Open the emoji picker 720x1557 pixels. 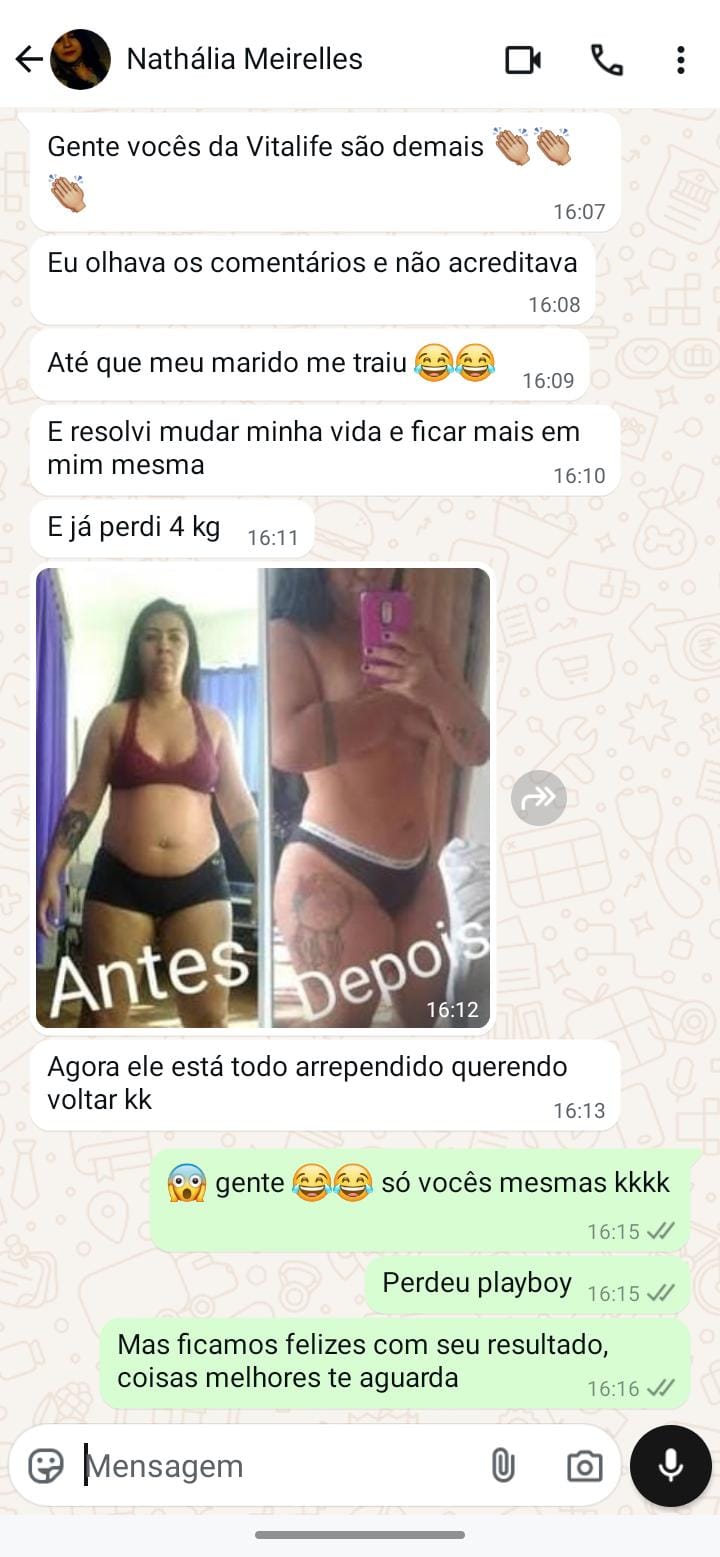(45, 1466)
